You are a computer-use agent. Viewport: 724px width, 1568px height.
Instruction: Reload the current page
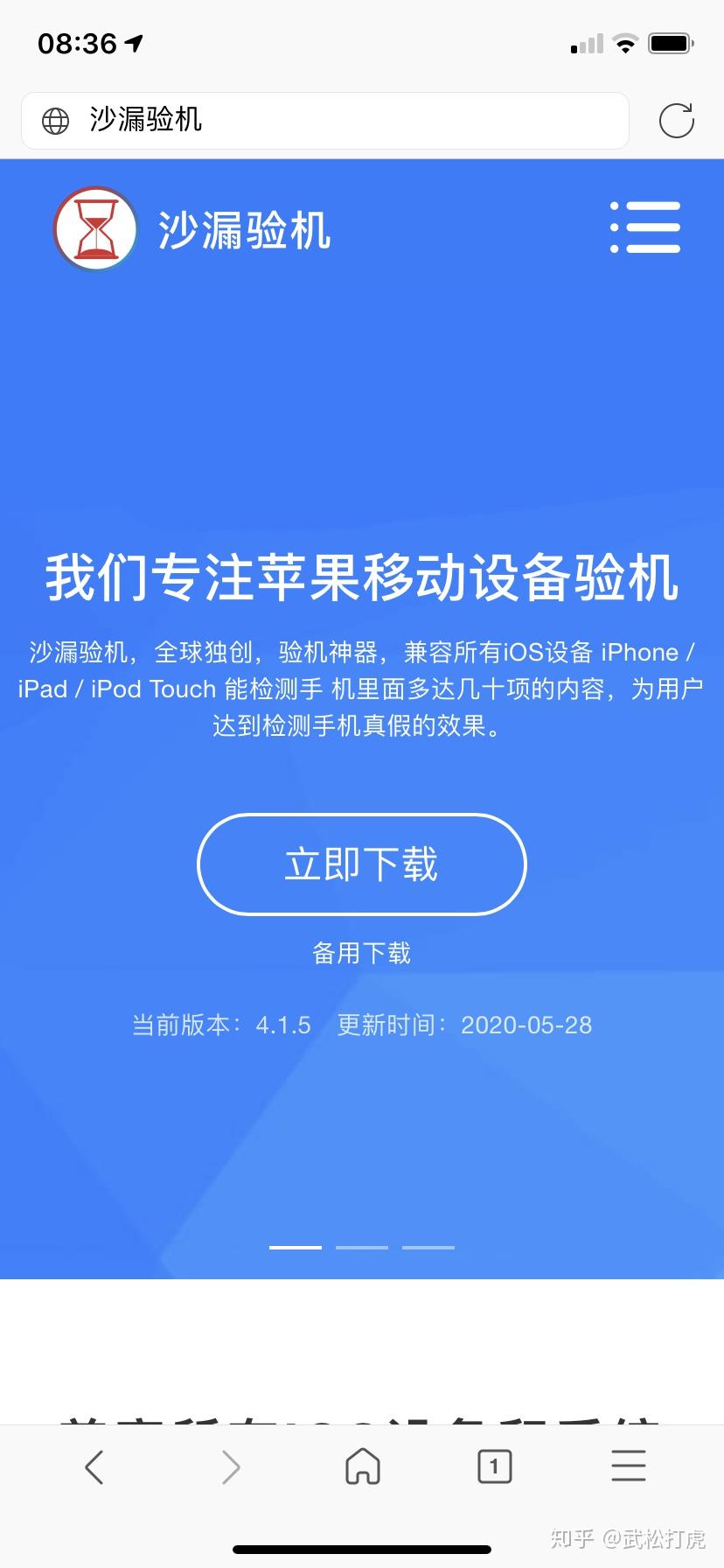(676, 121)
